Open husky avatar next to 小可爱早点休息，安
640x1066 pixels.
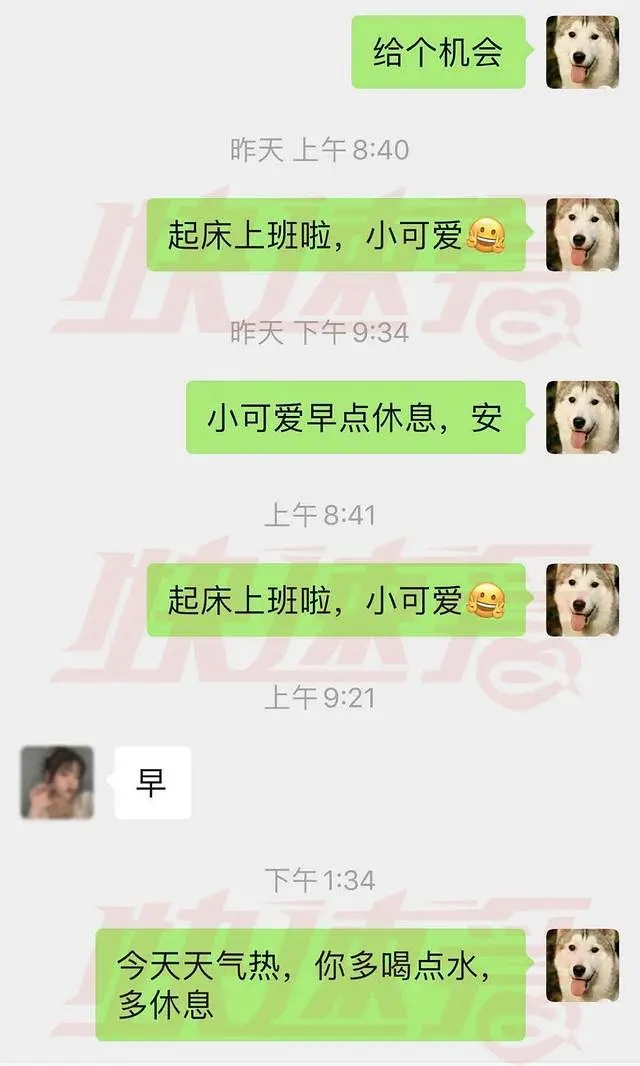click(x=583, y=417)
